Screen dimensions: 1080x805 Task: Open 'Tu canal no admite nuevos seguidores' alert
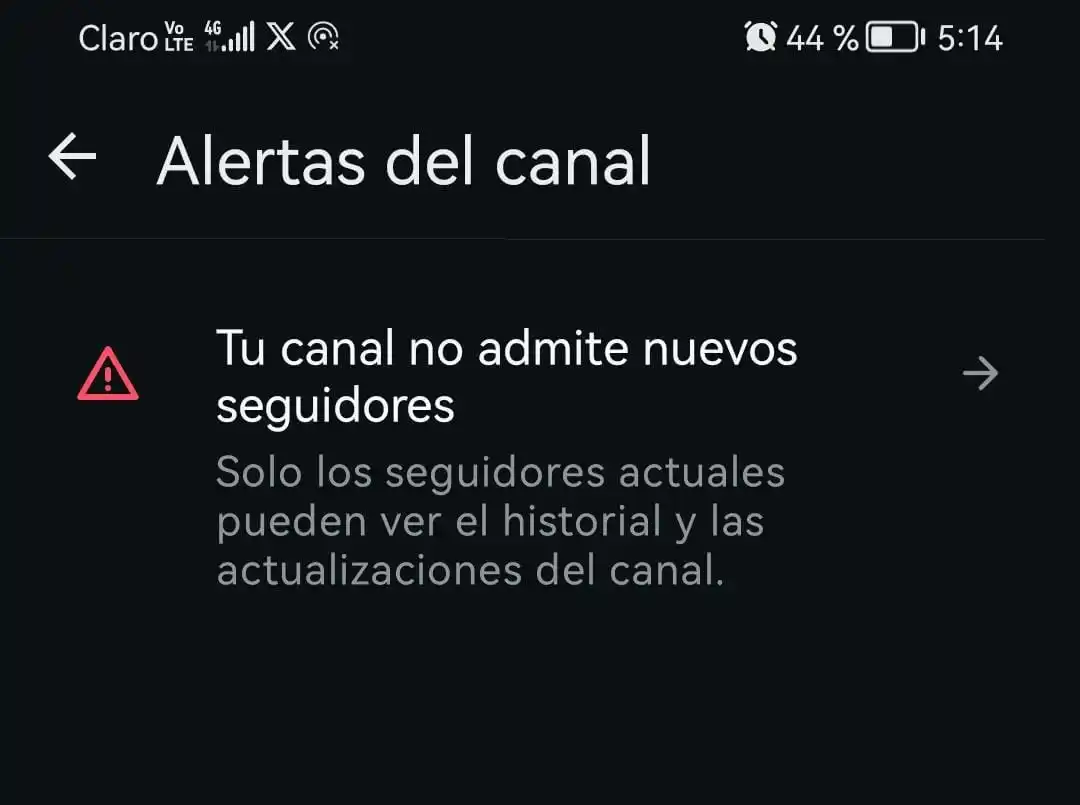point(540,375)
